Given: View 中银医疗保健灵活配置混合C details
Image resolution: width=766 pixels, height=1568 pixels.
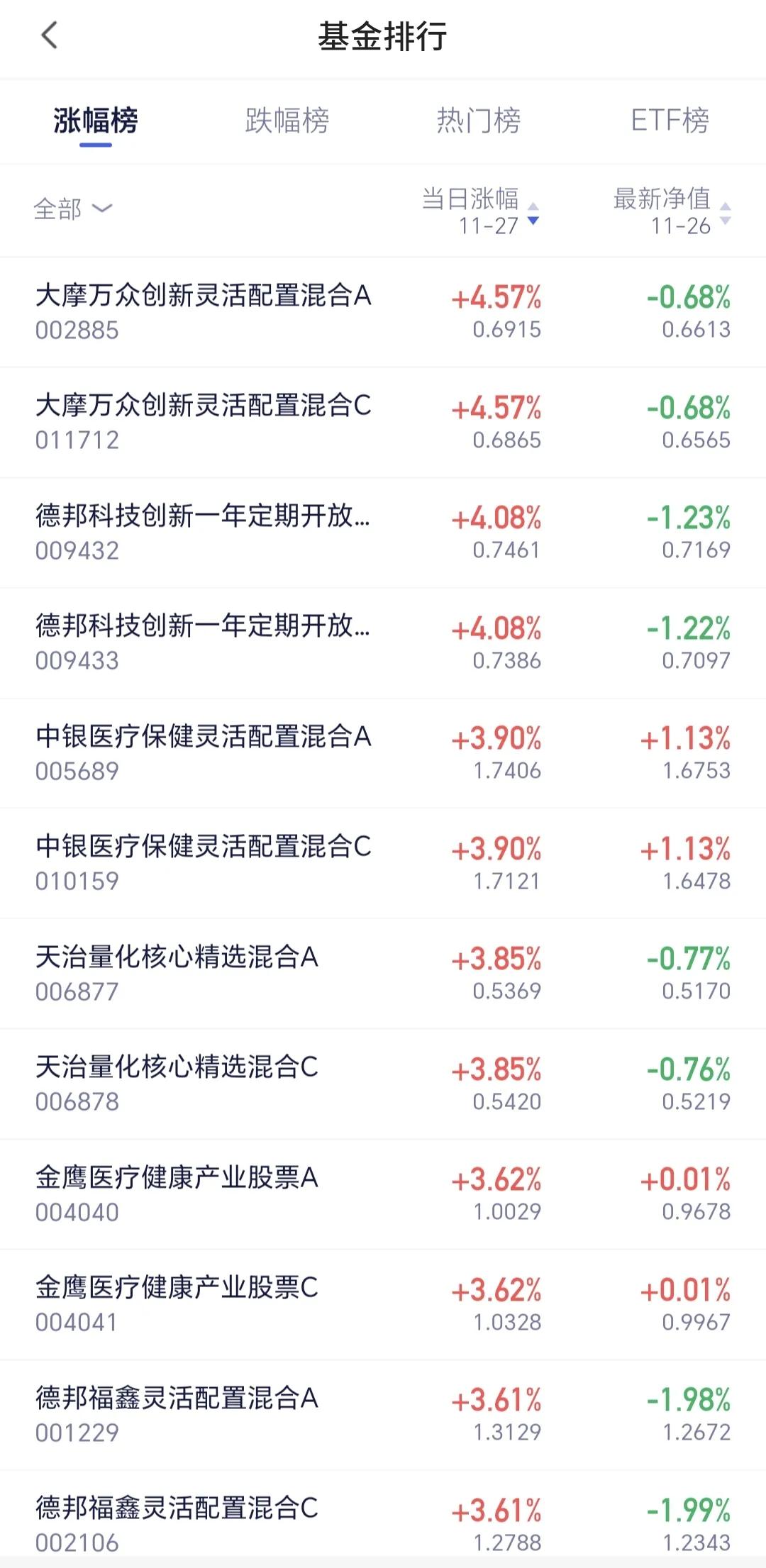Looking at the screenshot, I should click(383, 864).
